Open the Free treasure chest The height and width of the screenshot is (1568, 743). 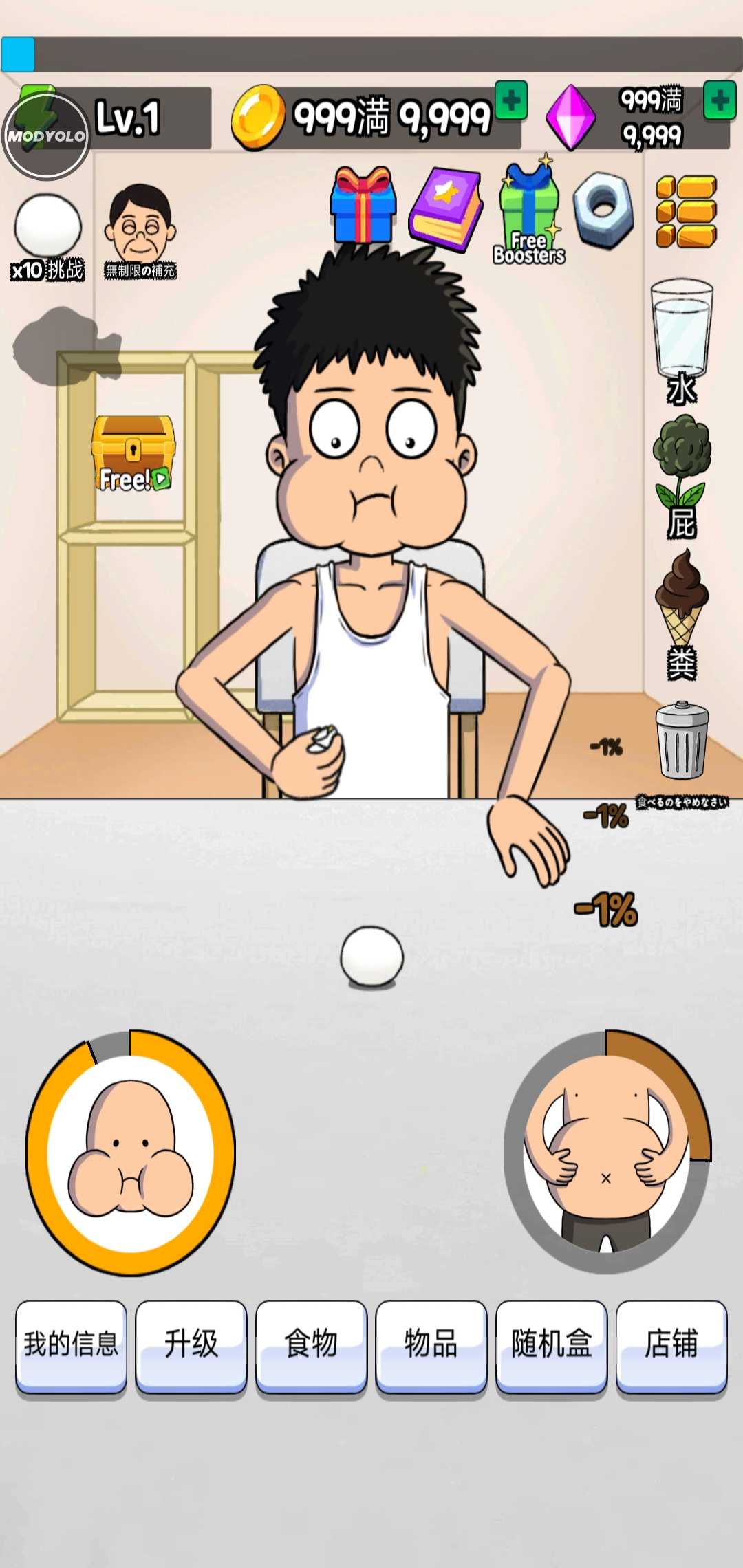click(133, 453)
